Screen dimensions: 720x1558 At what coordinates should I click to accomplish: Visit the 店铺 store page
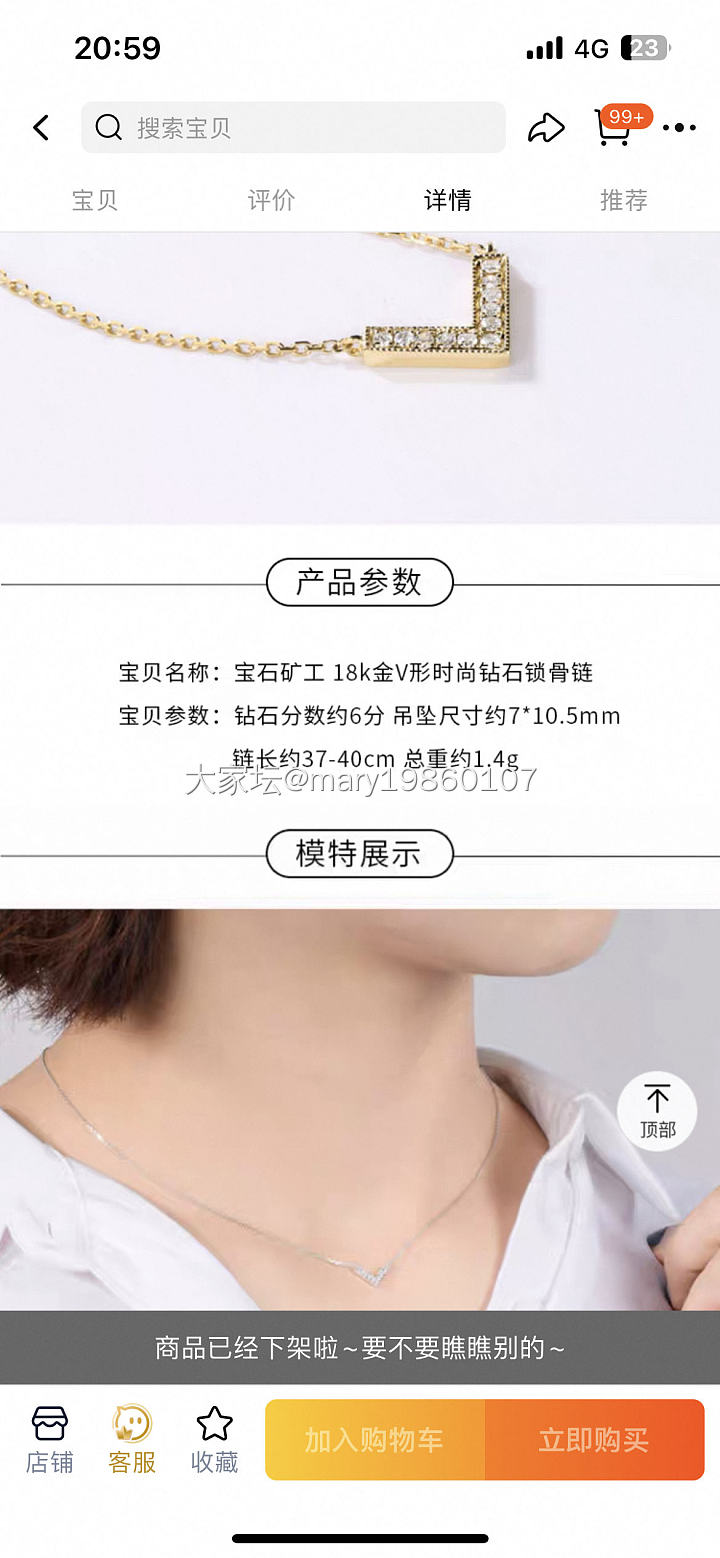click(49, 1439)
